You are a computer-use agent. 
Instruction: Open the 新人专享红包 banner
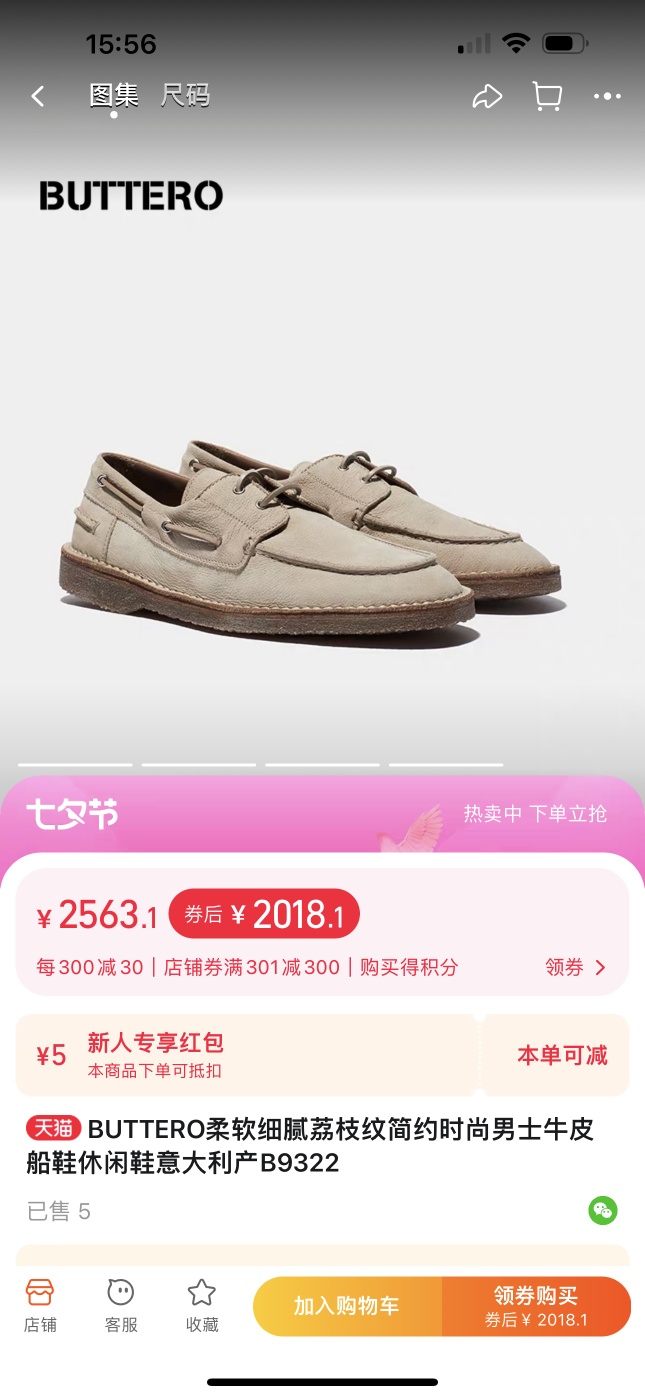[245, 1055]
